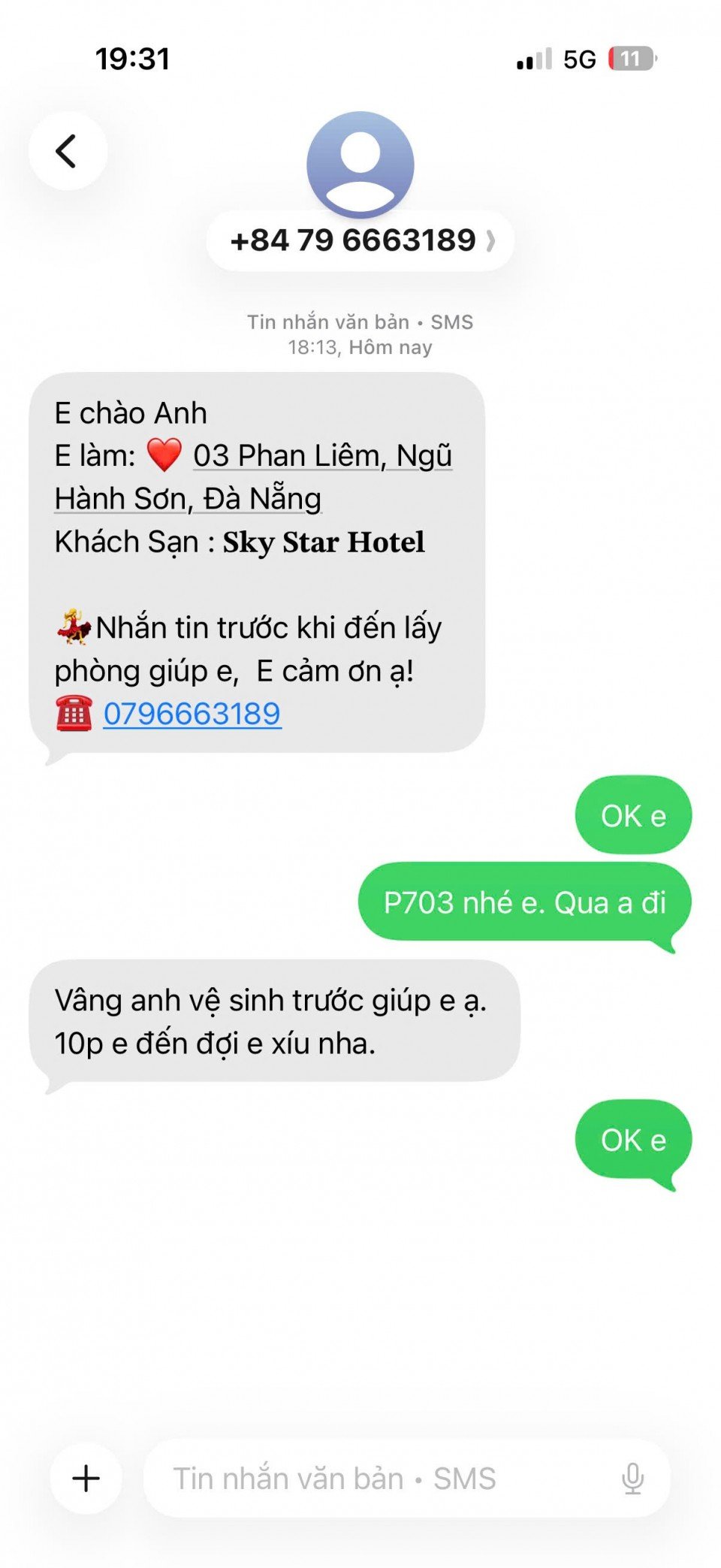Image resolution: width=721 pixels, height=1568 pixels.
Task: Open the plus attachments menu
Action: [86, 1478]
